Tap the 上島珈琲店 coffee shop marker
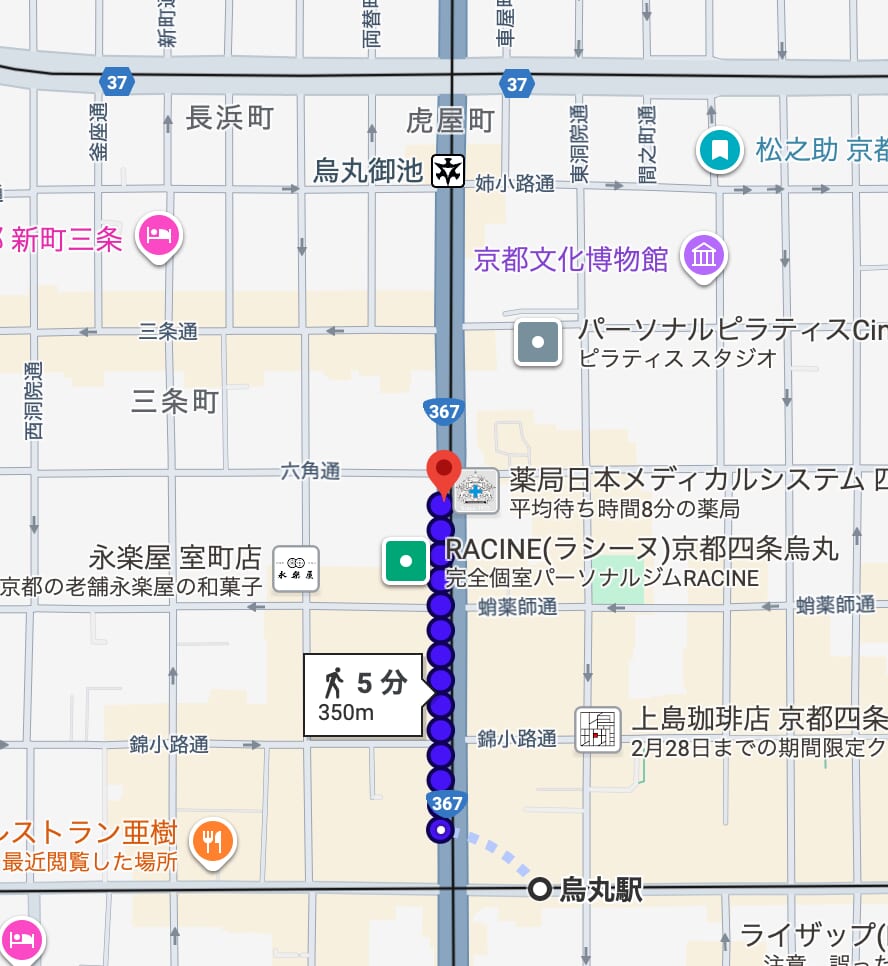Viewport: 888px width, 966px height. click(x=598, y=729)
